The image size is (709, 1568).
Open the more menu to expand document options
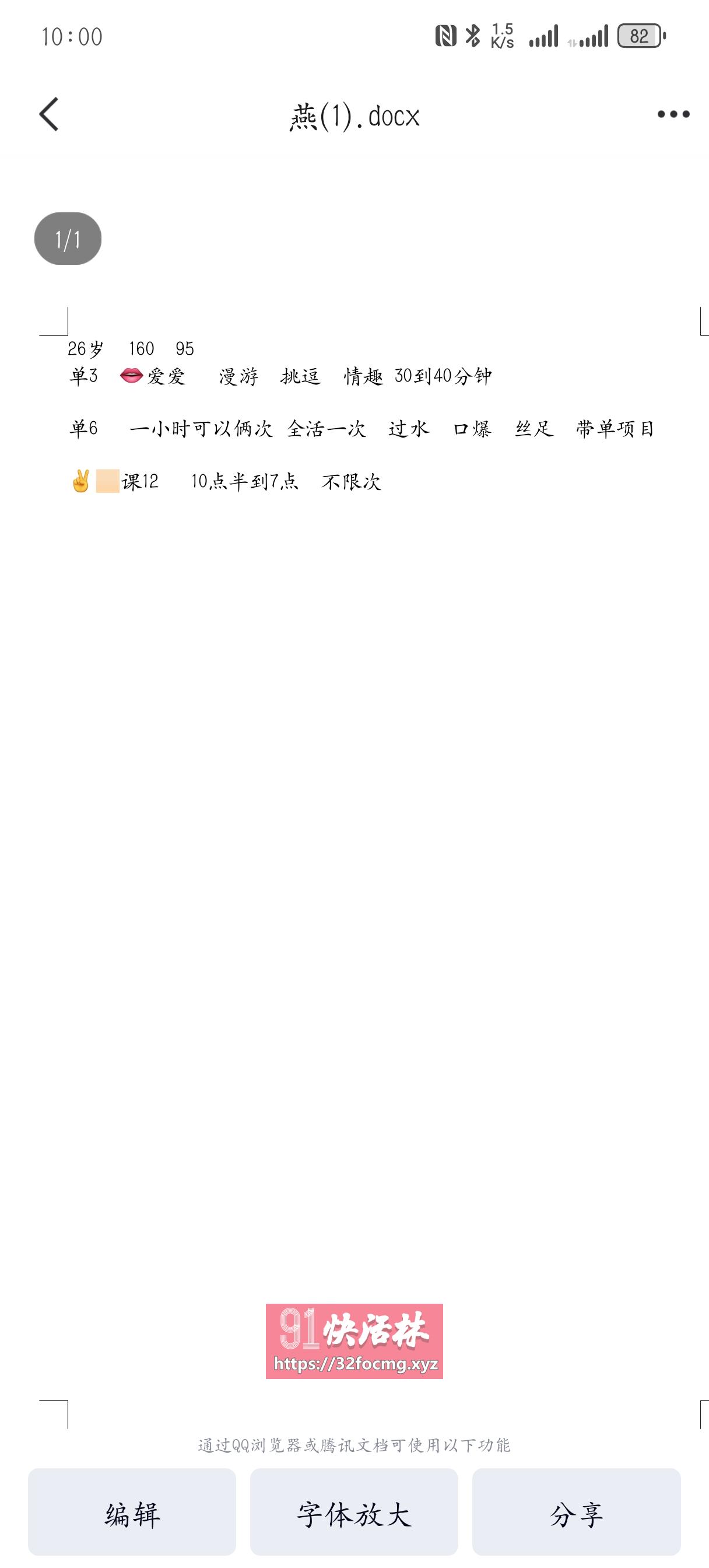[673, 113]
